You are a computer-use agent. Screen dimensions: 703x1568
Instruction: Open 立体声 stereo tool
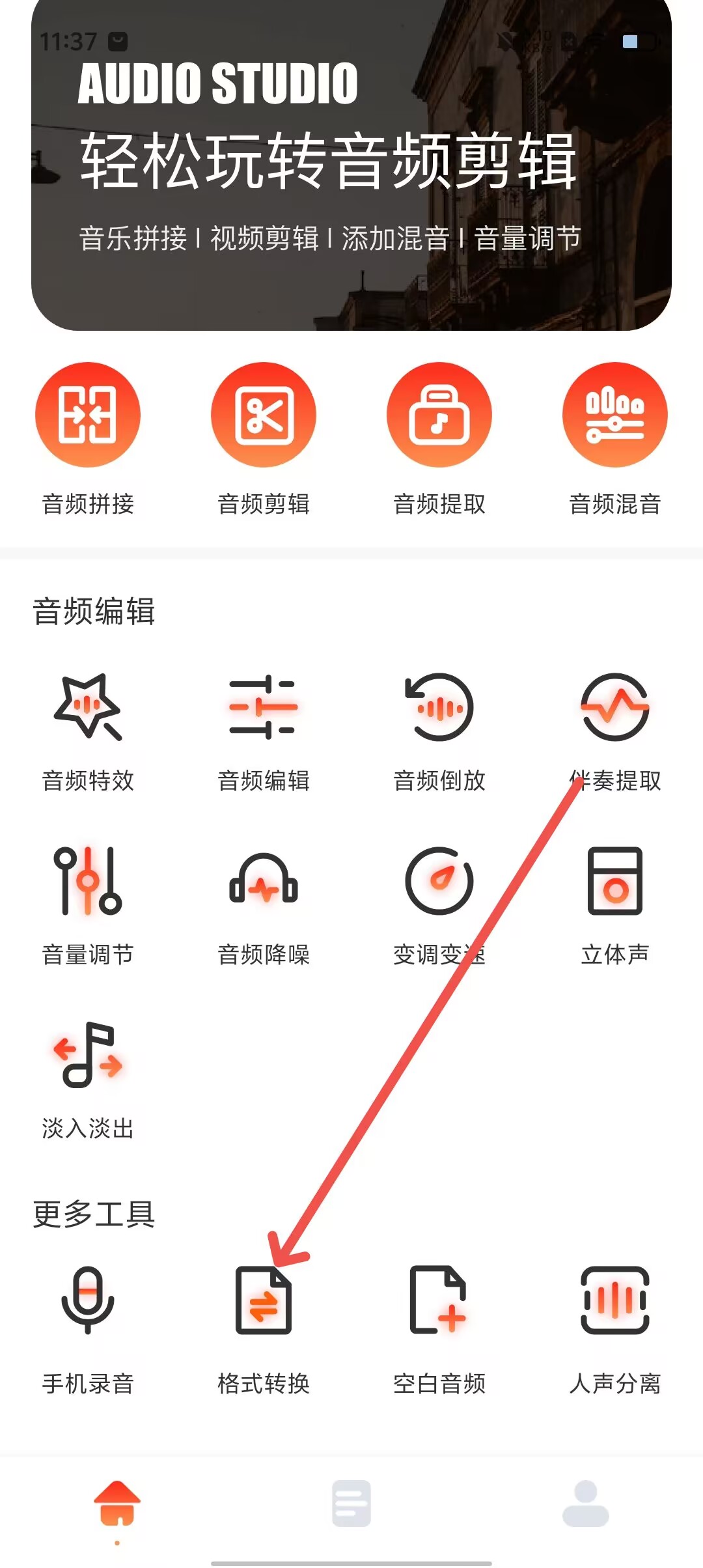point(615,882)
